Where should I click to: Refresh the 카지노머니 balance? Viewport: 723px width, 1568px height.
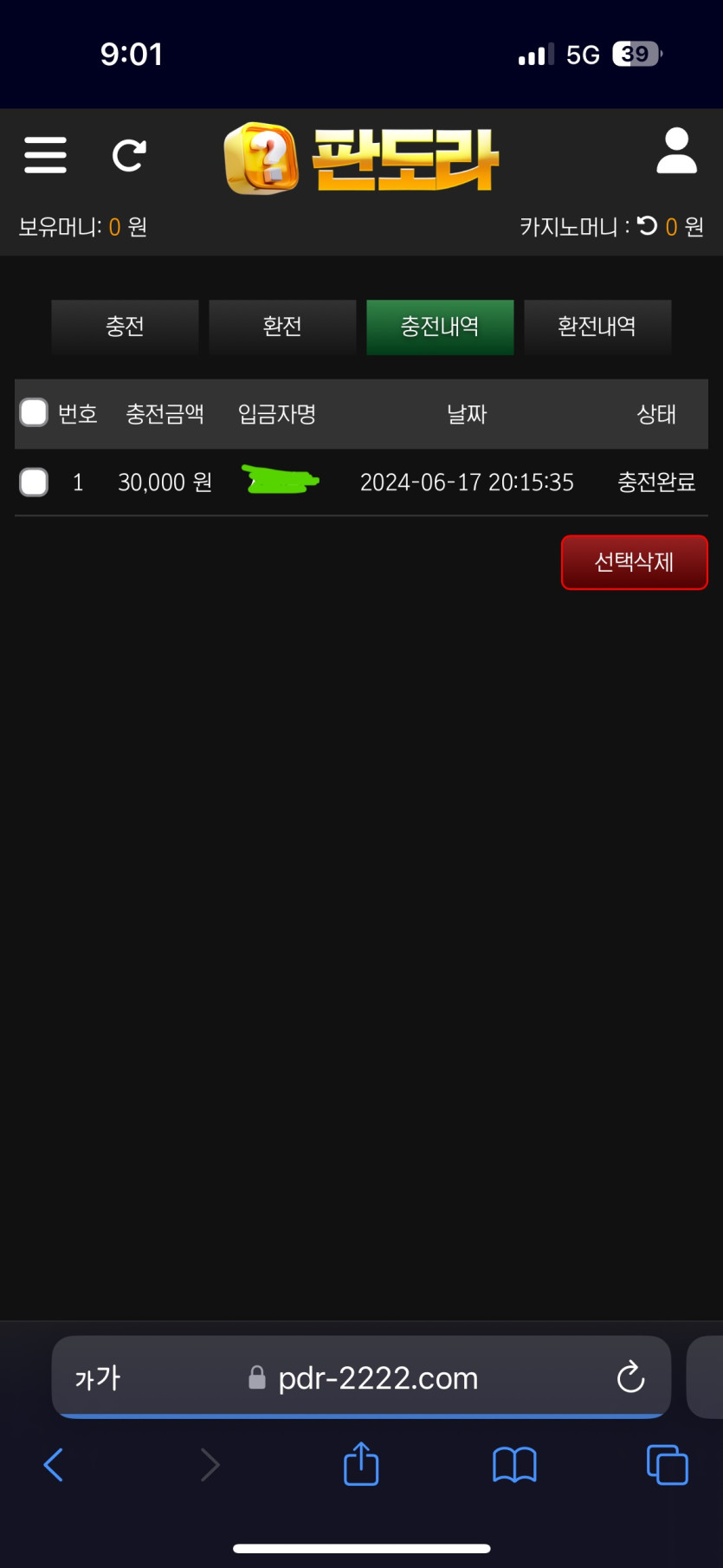647,226
